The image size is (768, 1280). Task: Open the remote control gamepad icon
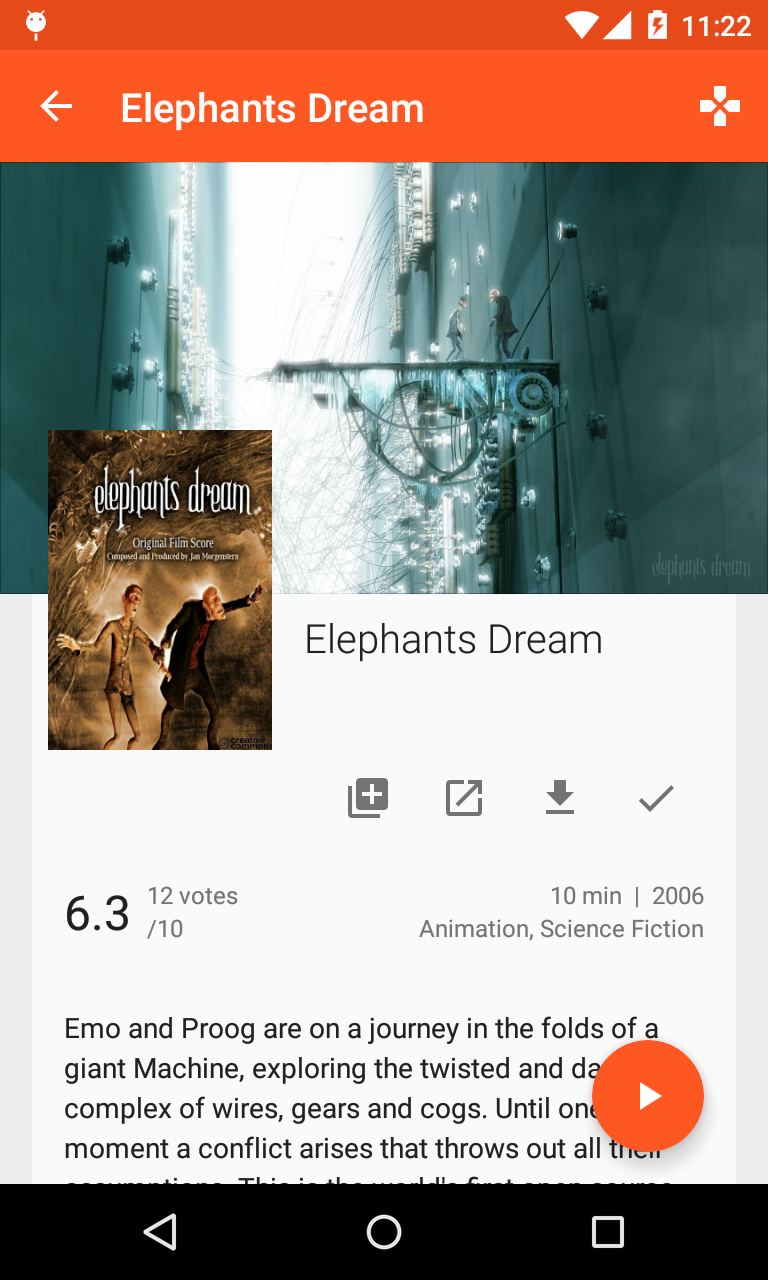pos(720,107)
